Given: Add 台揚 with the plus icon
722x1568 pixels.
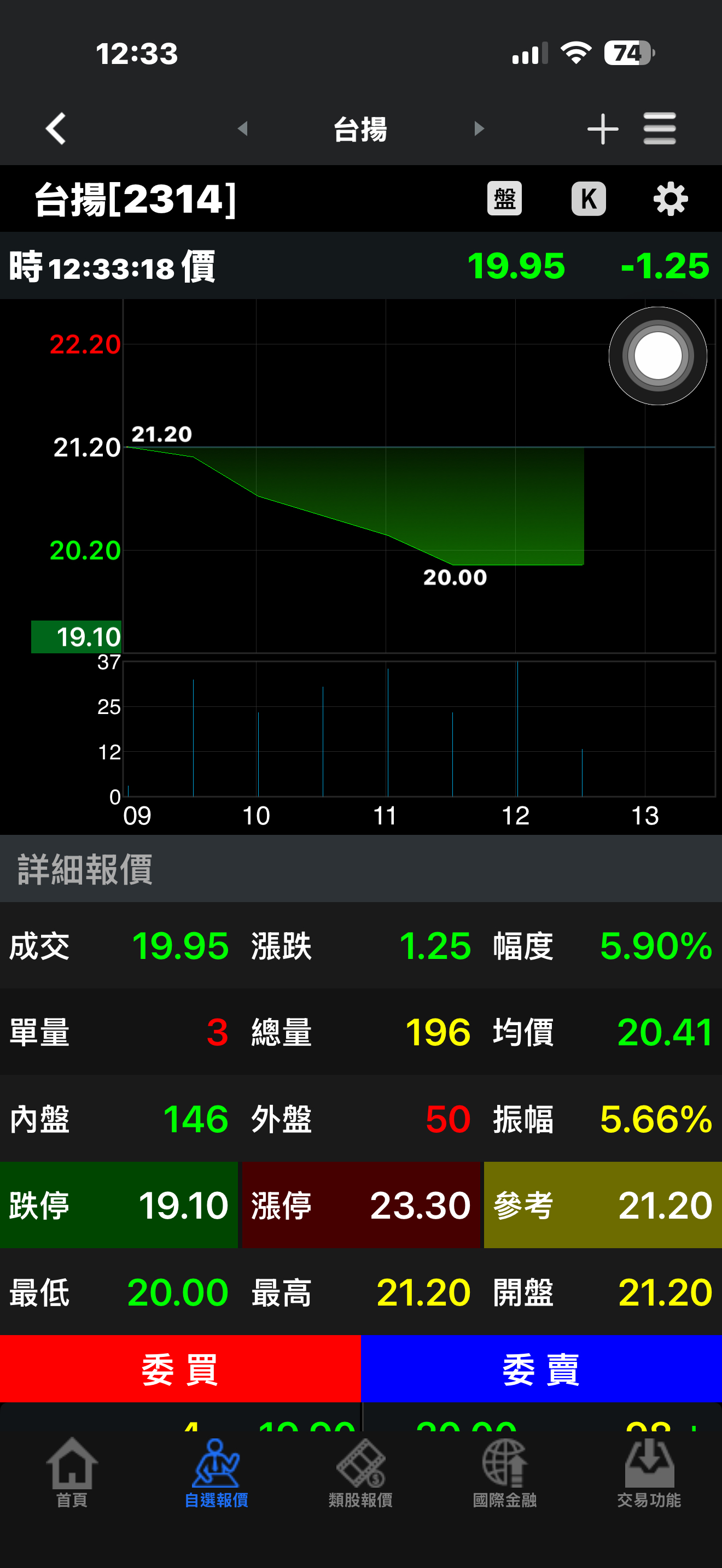Looking at the screenshot, I should 602,129.
